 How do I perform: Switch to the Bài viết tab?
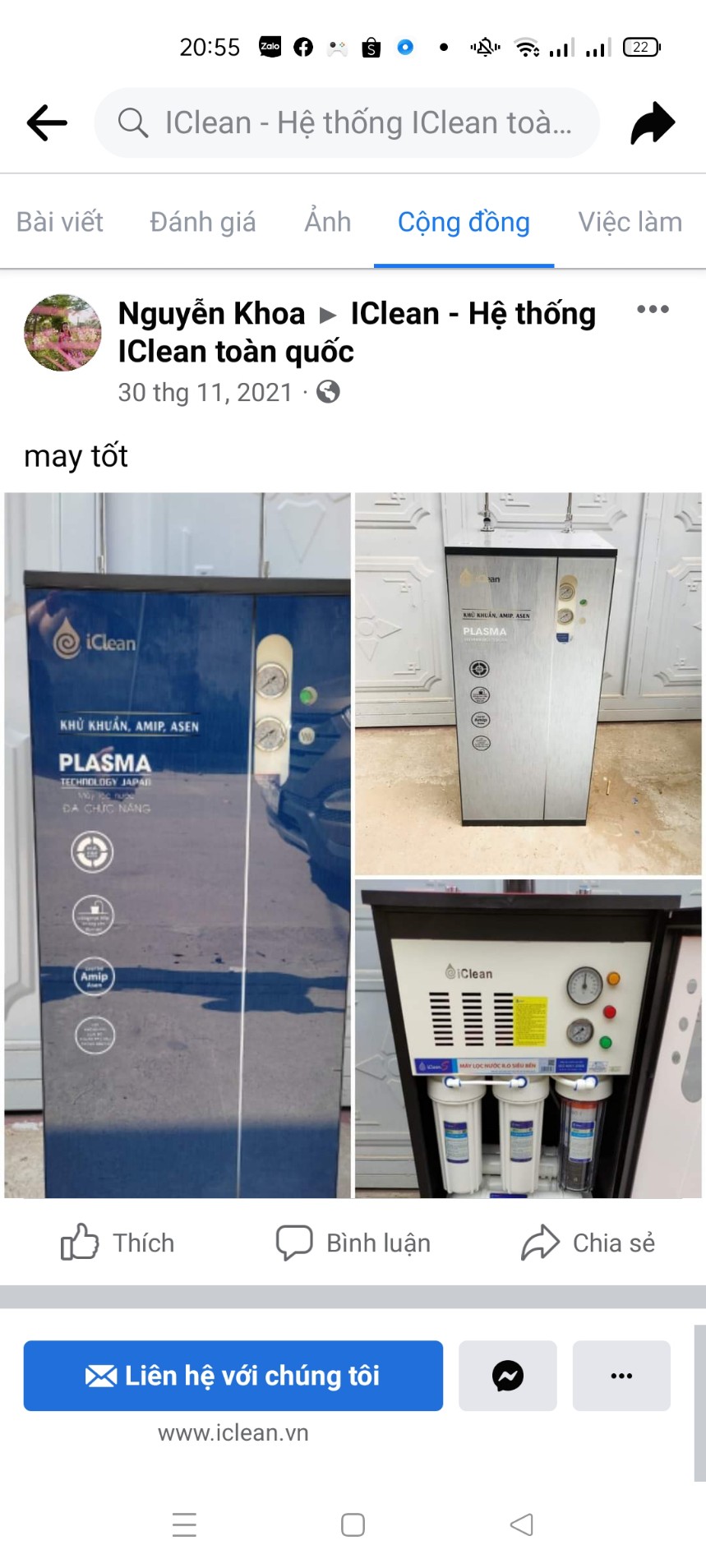(x=60, y=222)
